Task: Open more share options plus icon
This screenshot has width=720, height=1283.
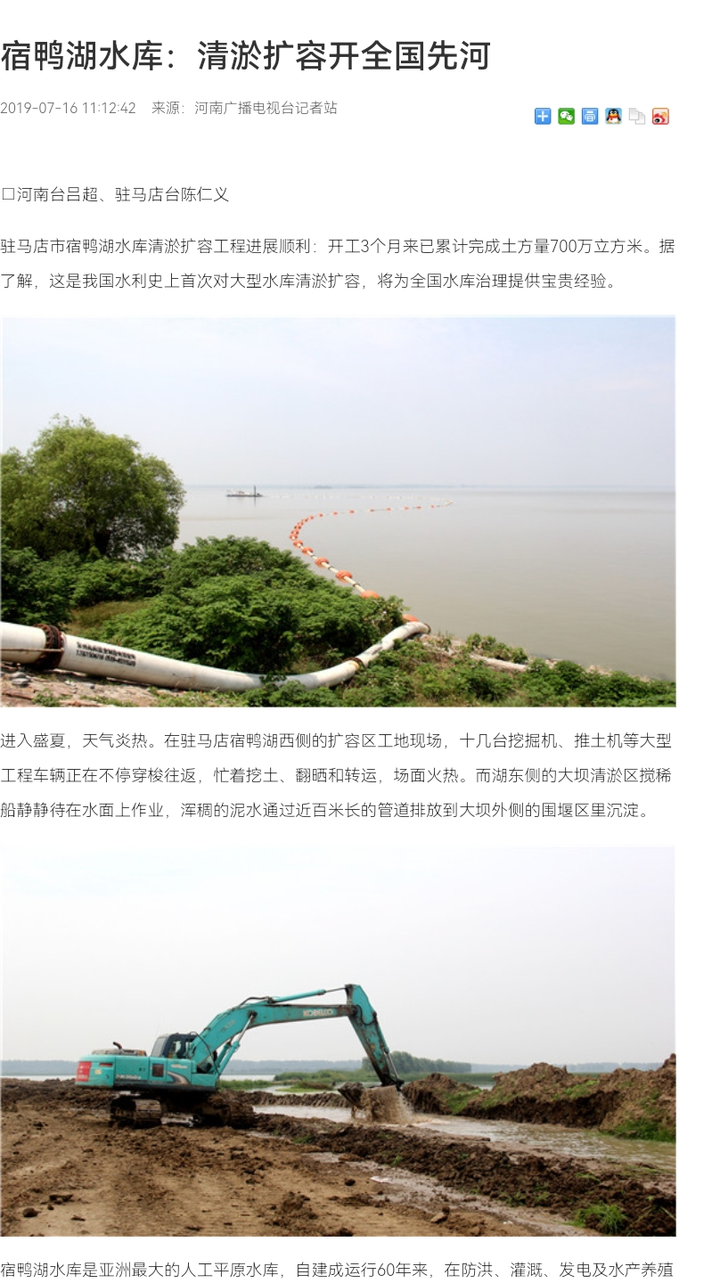Action: point(542,116)
